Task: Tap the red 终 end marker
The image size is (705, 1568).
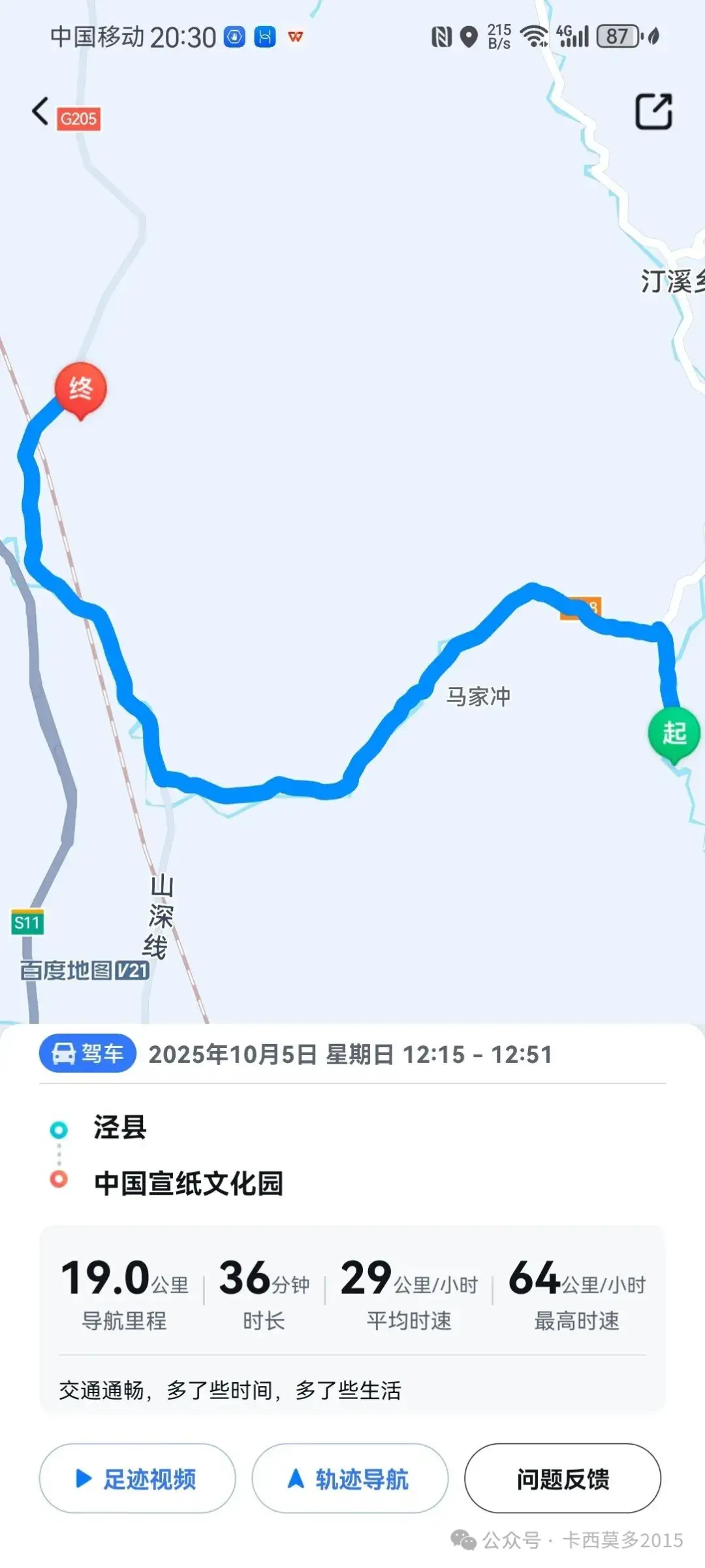Action: pyautogui.click(x=81, y=390)
